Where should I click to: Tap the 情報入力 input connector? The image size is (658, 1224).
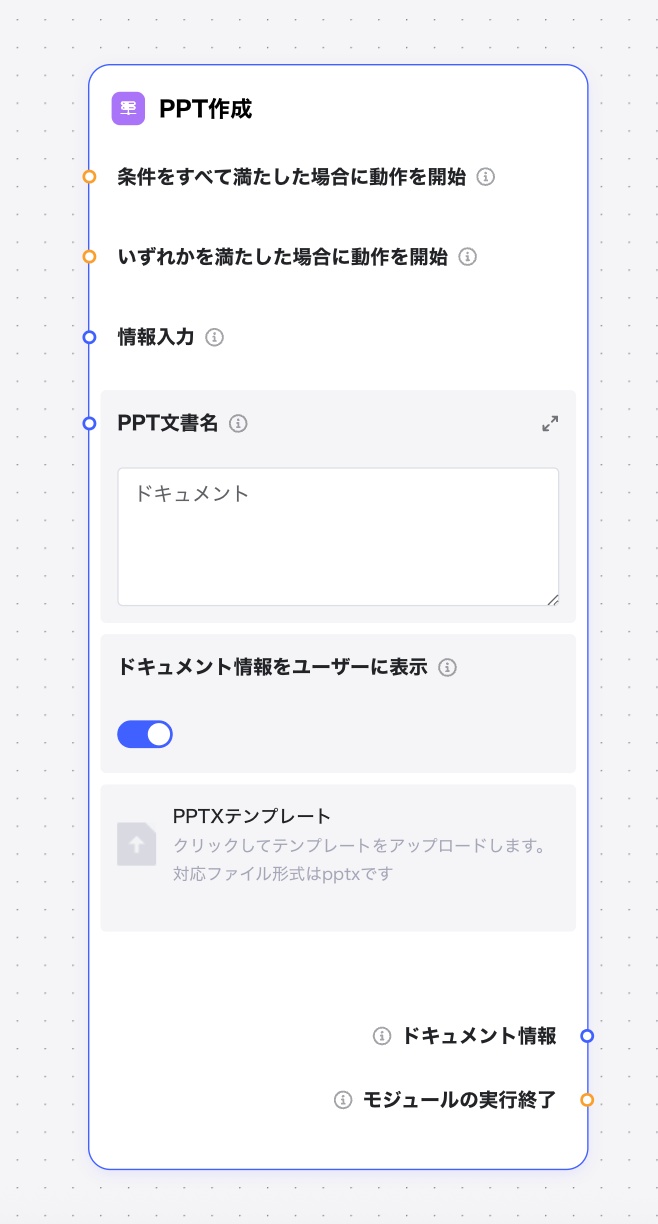[x=89, y=337]
